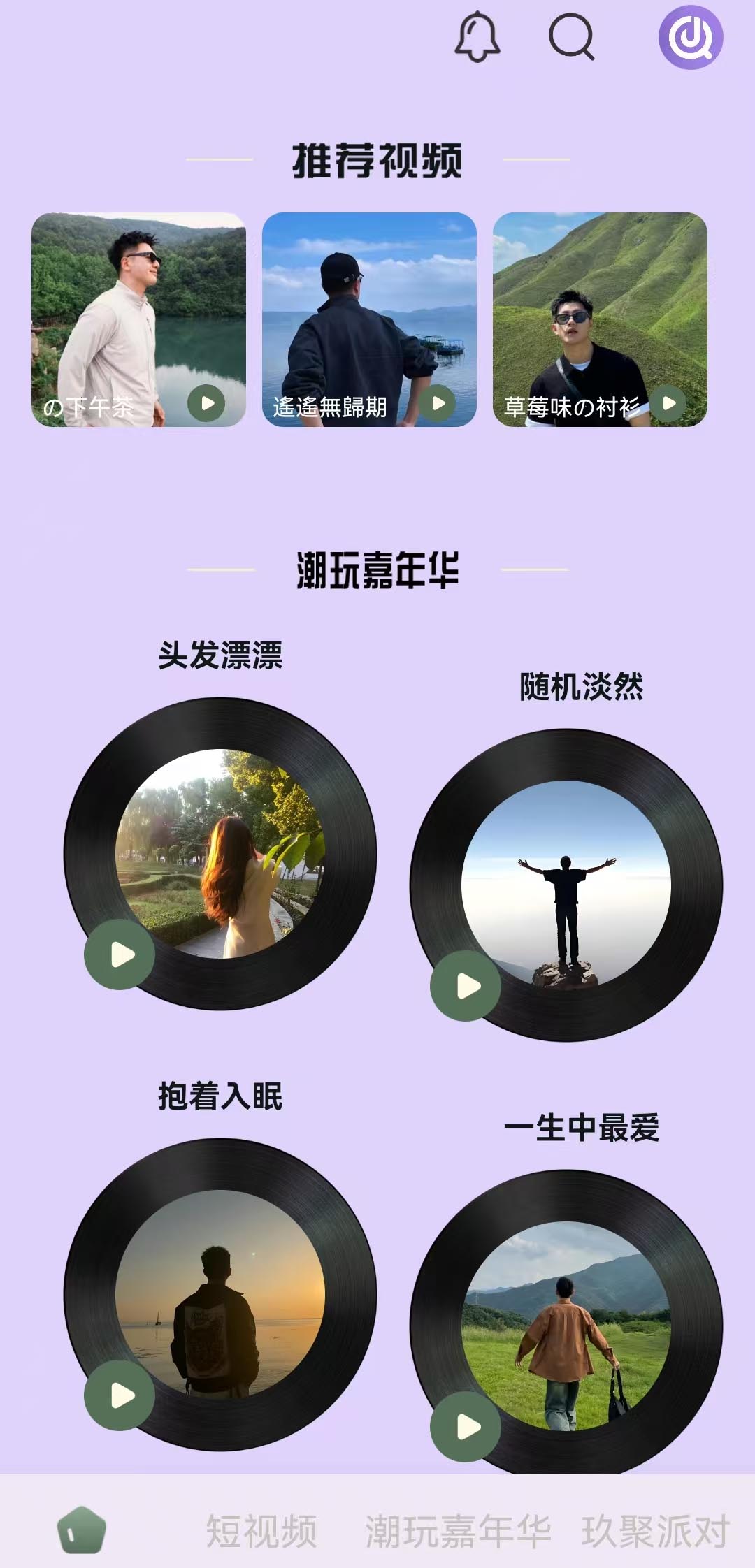
Task: Play the 遥遥無歸期 video
Action: (x=438, y=403)
